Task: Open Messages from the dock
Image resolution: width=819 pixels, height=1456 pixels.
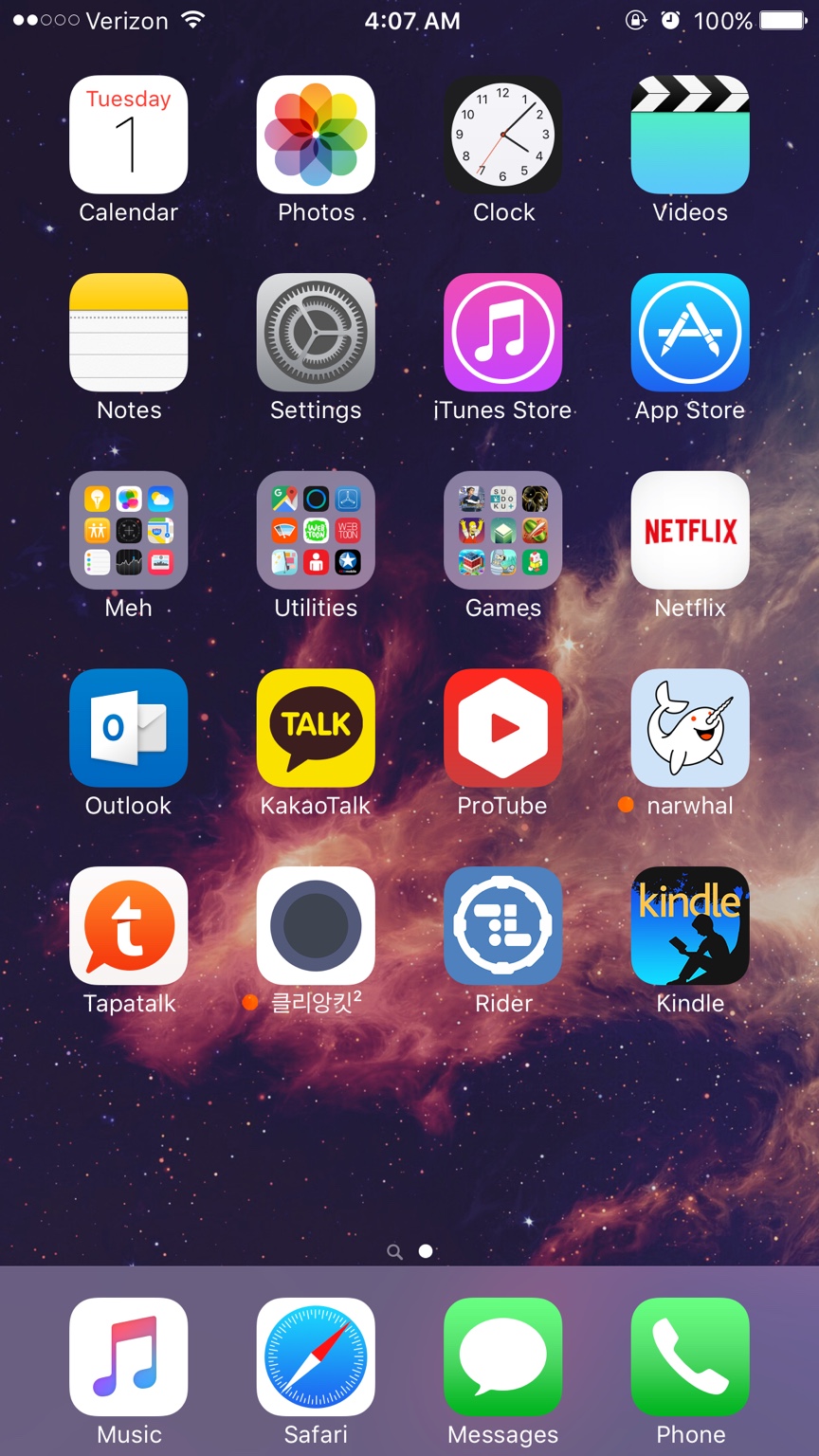Action: coord(502,1356)
